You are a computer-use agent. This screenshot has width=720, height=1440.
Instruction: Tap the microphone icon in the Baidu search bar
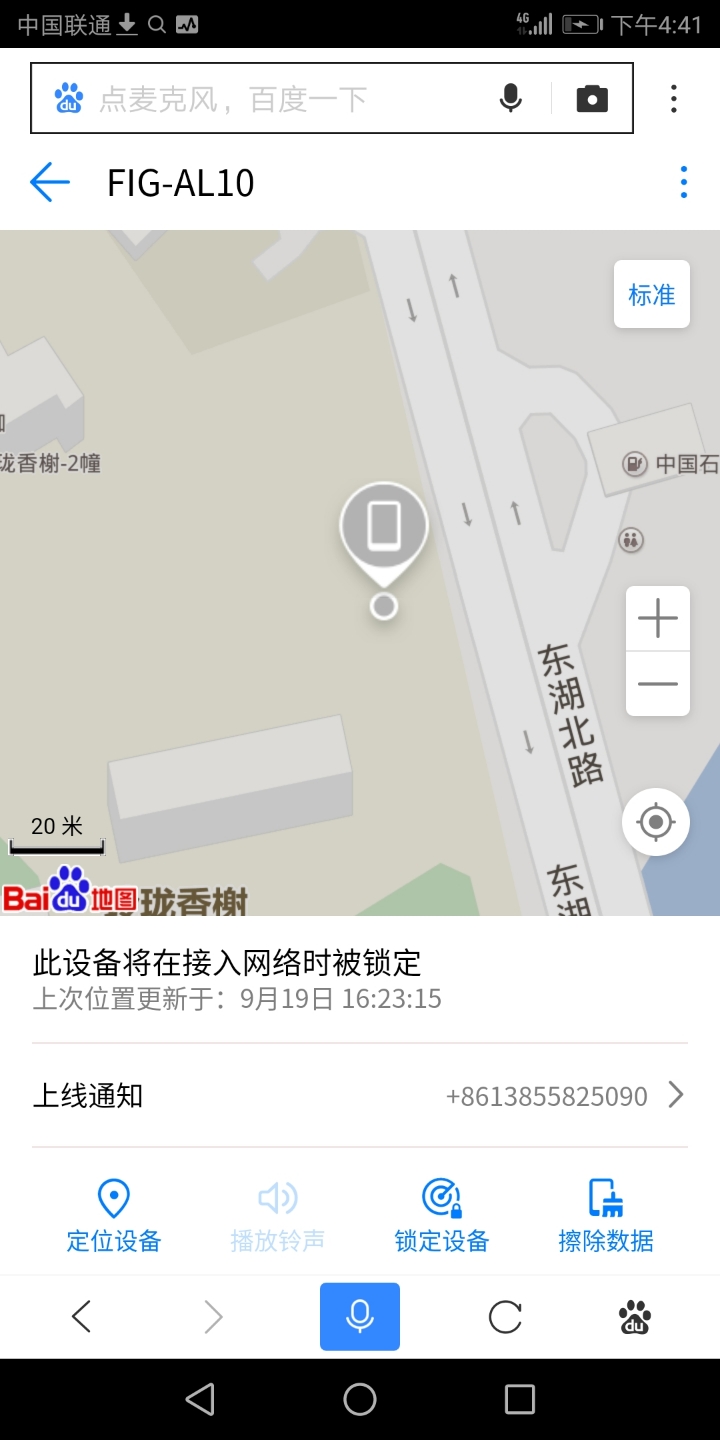(511, 98)
